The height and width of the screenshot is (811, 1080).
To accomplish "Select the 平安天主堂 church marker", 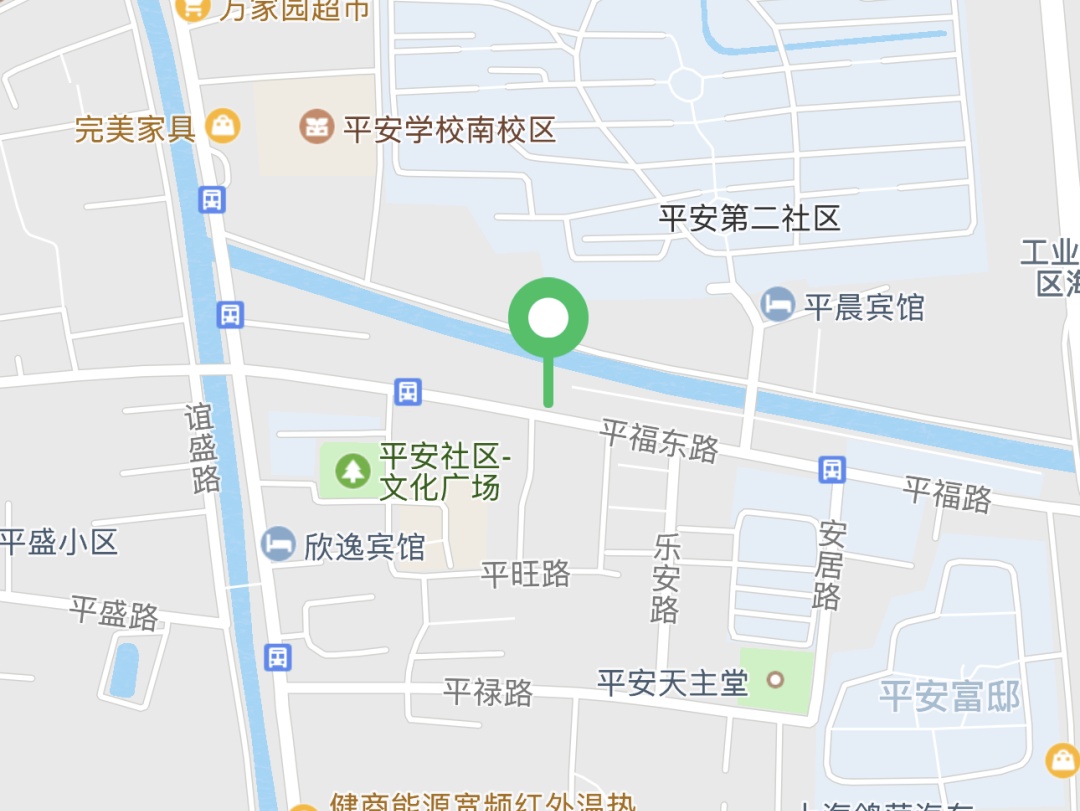I will coord(774,681).
